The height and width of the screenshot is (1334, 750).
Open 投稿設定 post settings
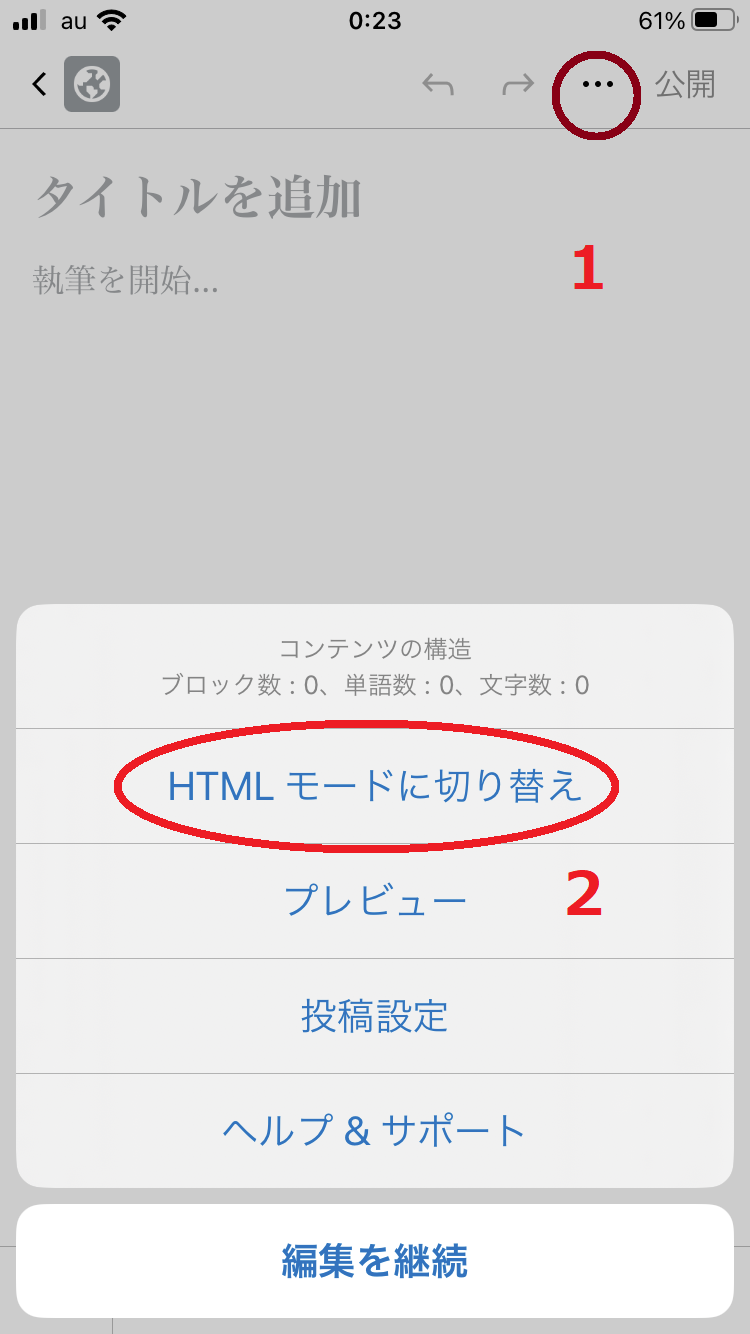point(375,1016)
